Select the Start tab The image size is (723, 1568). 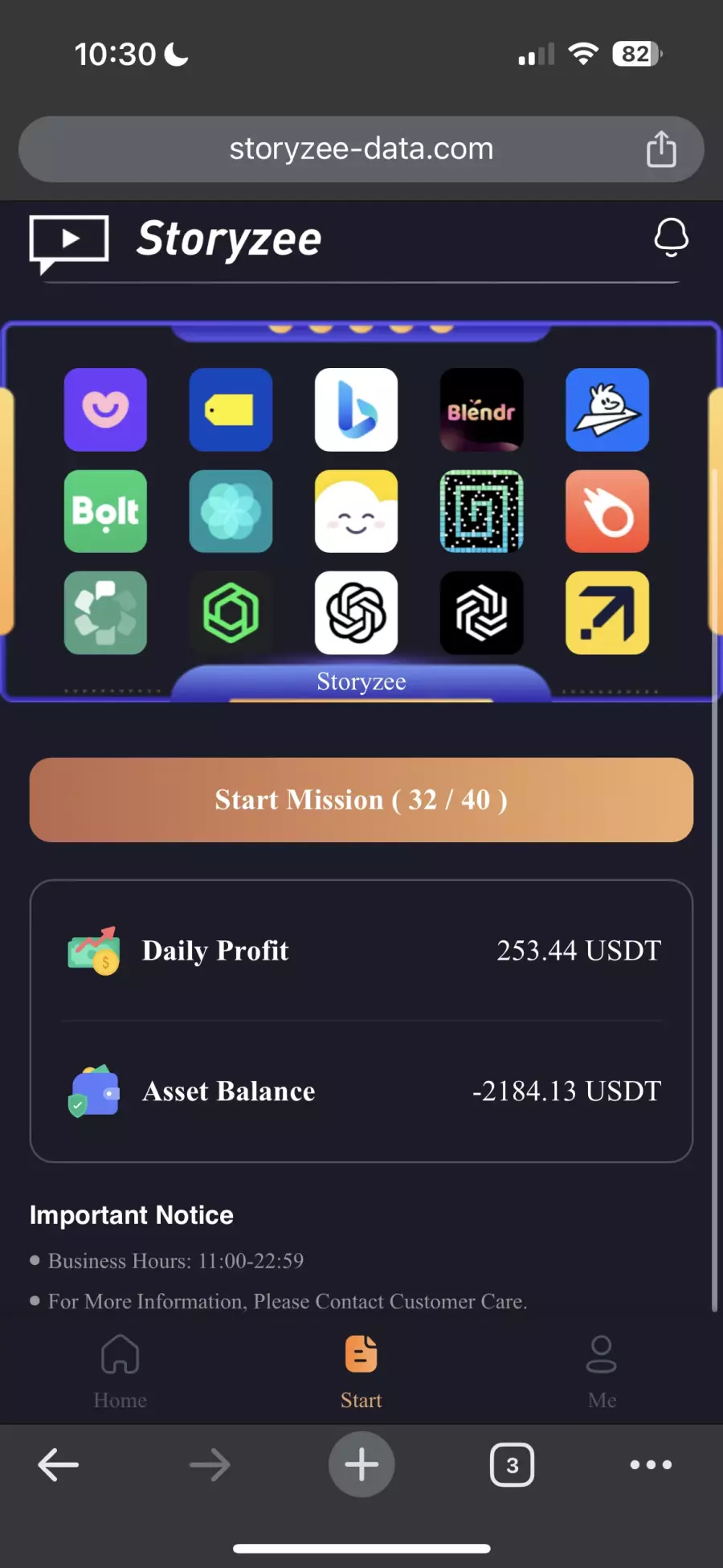[361, 1372]
